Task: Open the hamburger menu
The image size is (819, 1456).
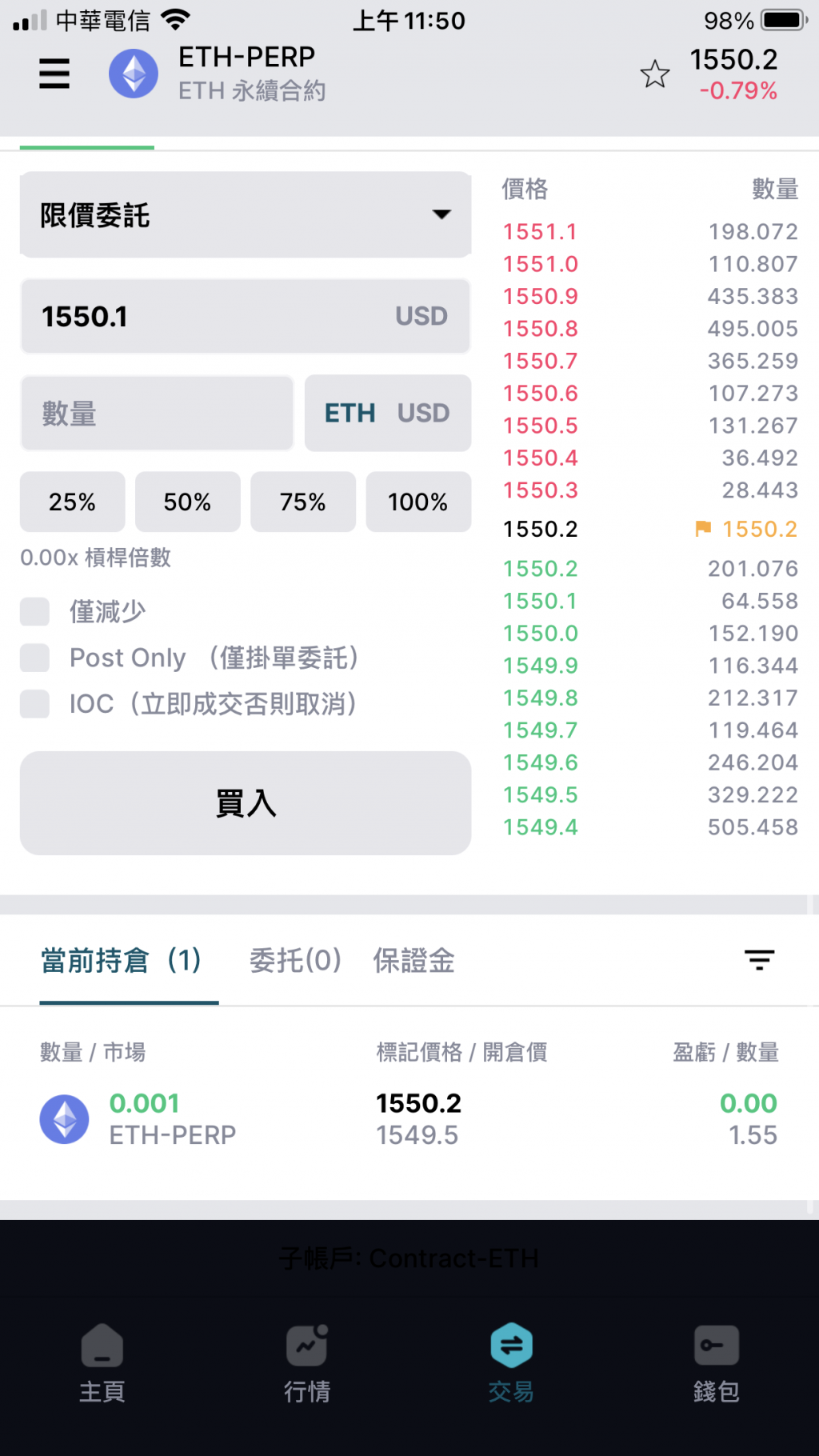Action: click(x=54, y=74)
